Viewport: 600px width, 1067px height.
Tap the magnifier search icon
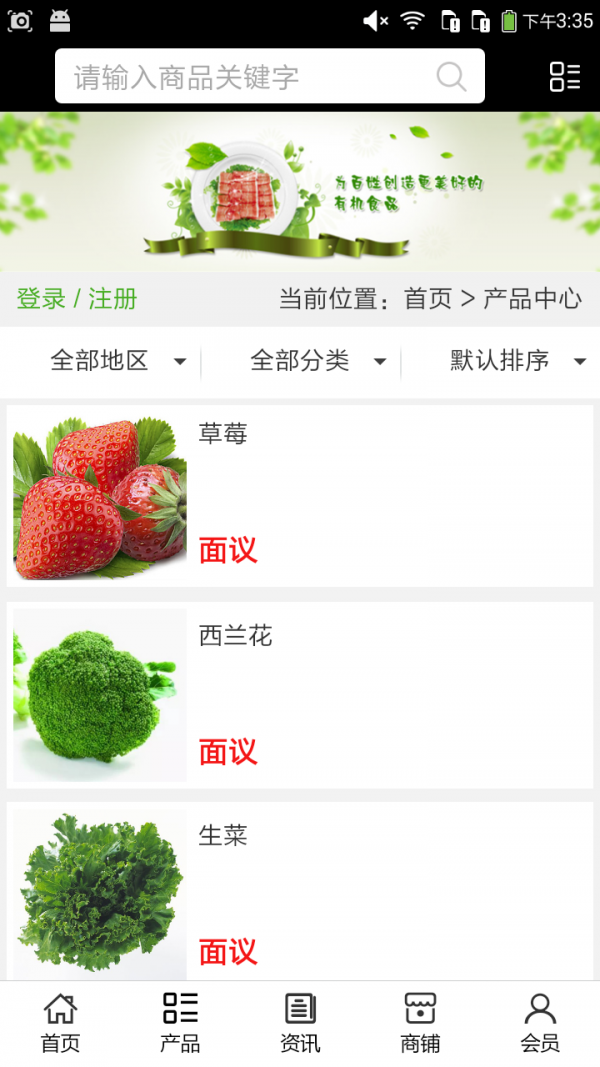pos(451,77)
